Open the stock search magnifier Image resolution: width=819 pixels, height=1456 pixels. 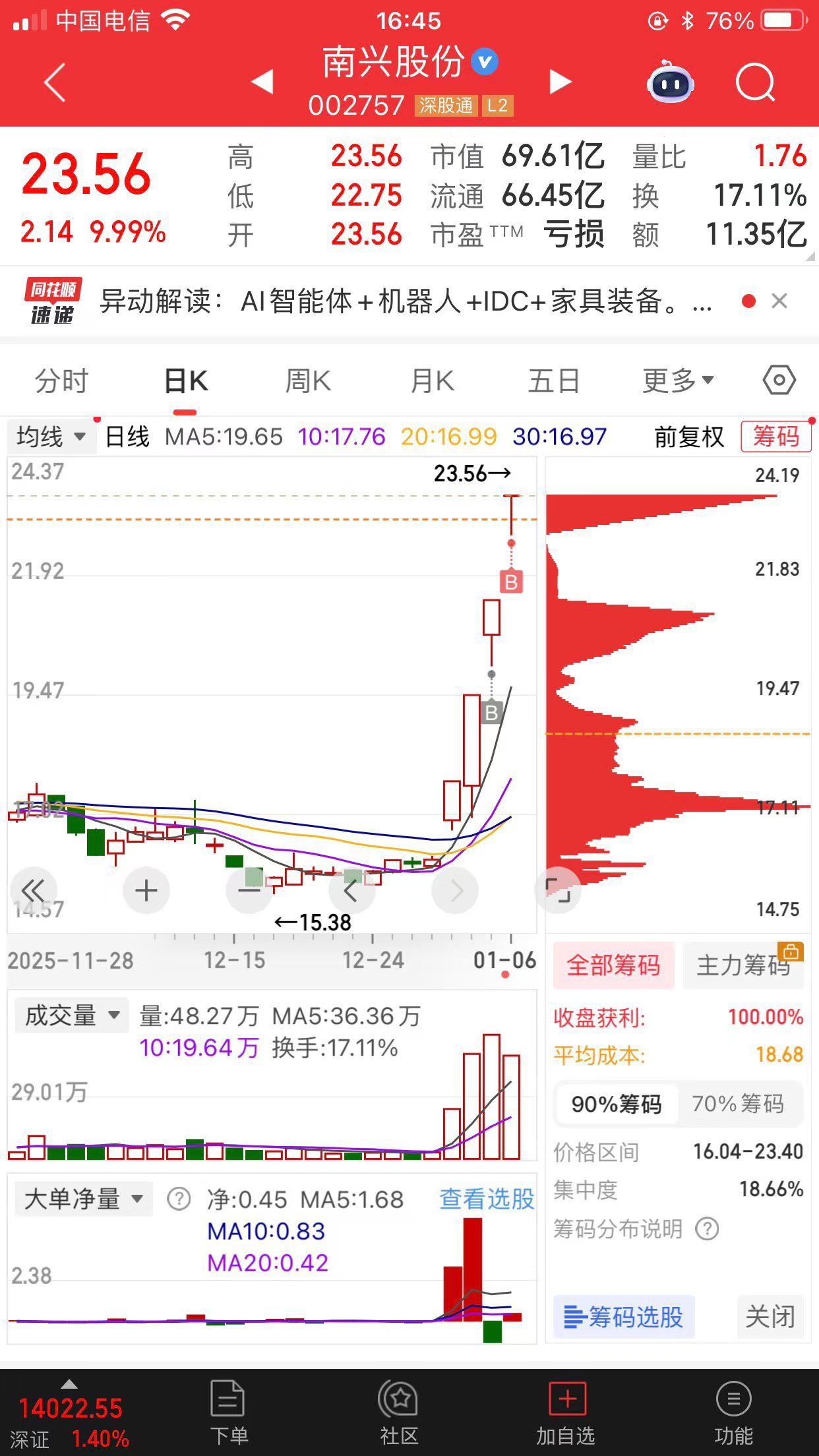pyautogui.click(x=756, y=81)
